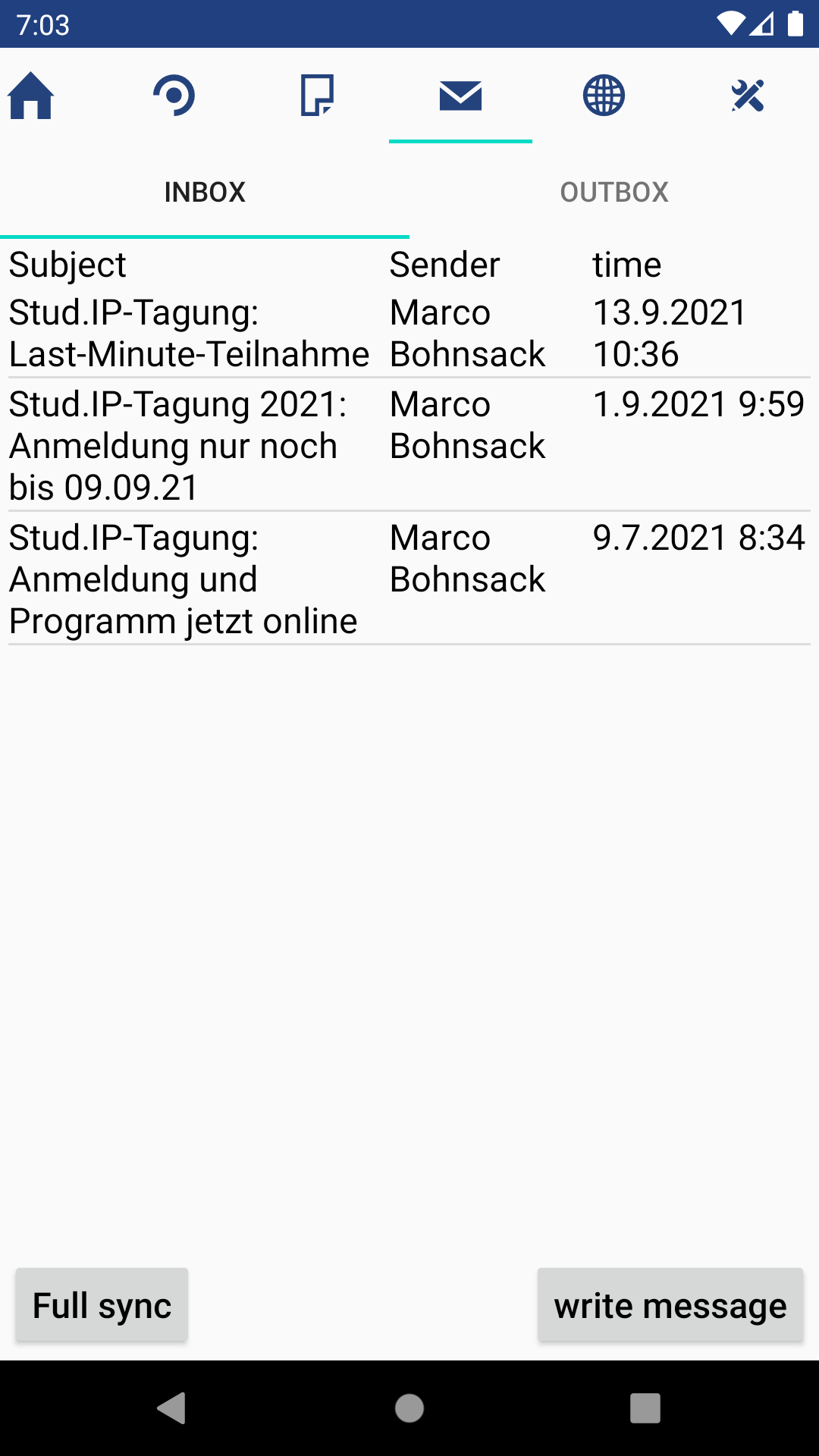
Task: Tap the Full sync button
Action: tap(102, 1305)
